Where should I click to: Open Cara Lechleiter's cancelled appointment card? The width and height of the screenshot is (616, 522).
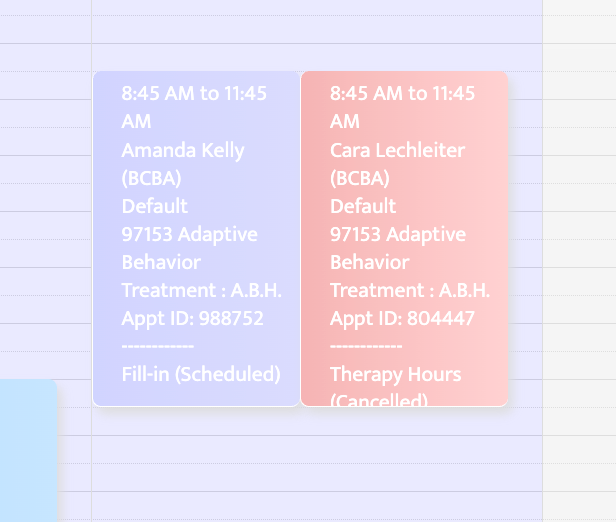tap(405, 238)
